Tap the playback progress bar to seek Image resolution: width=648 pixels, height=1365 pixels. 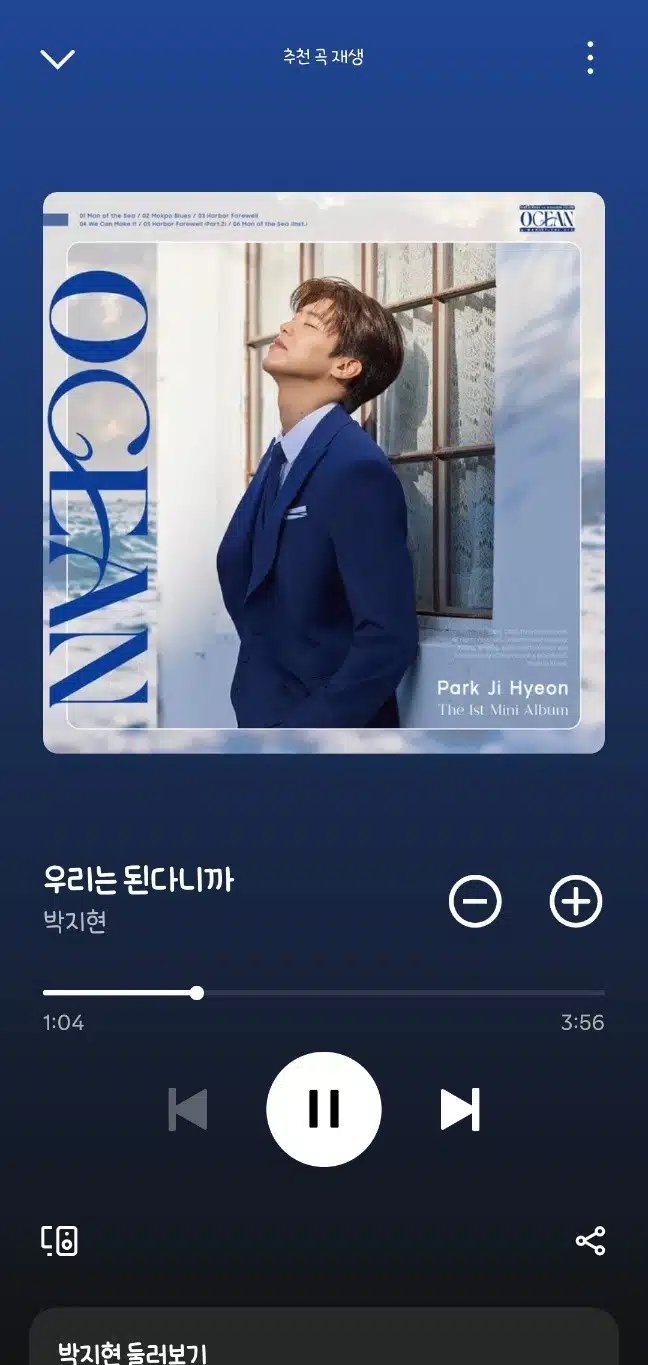324,993
